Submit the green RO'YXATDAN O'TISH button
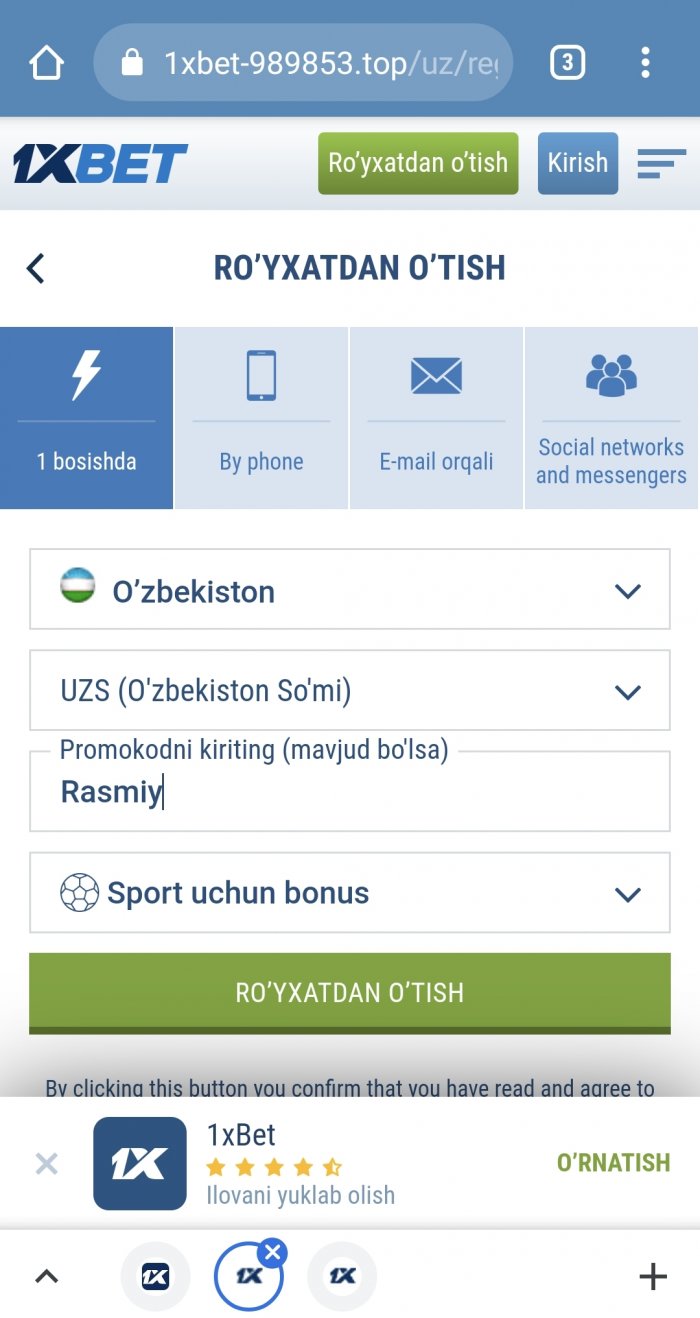The image size is (700, 1318). [x=350, y=992]
